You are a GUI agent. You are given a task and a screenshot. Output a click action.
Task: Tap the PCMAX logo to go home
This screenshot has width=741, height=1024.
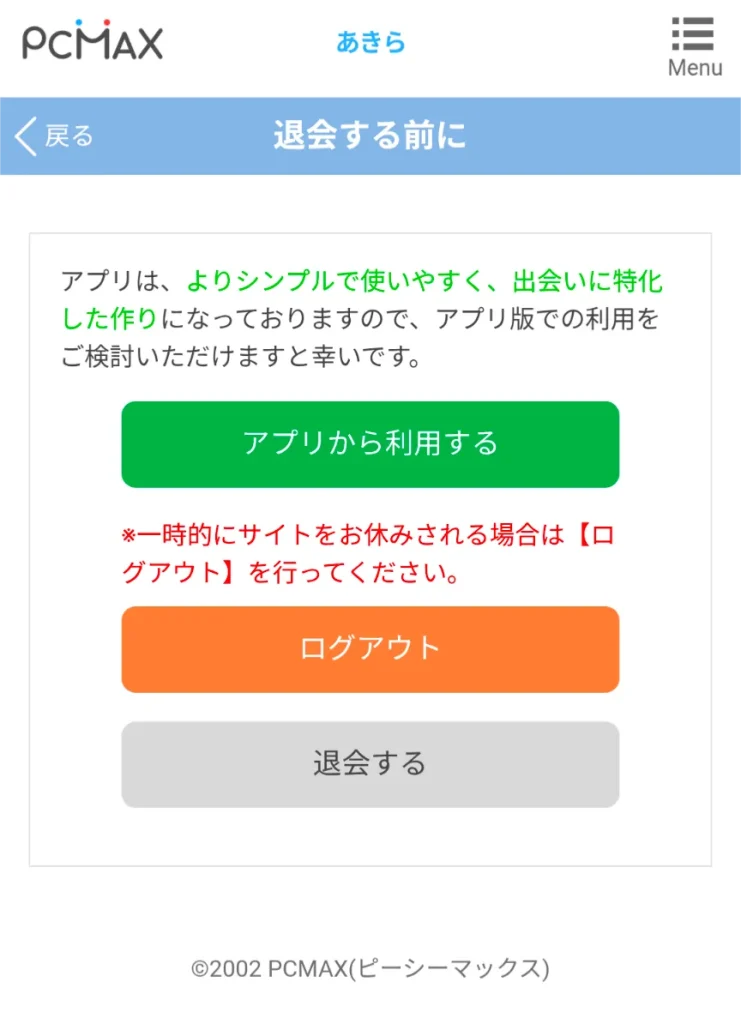tap(92, 42)
